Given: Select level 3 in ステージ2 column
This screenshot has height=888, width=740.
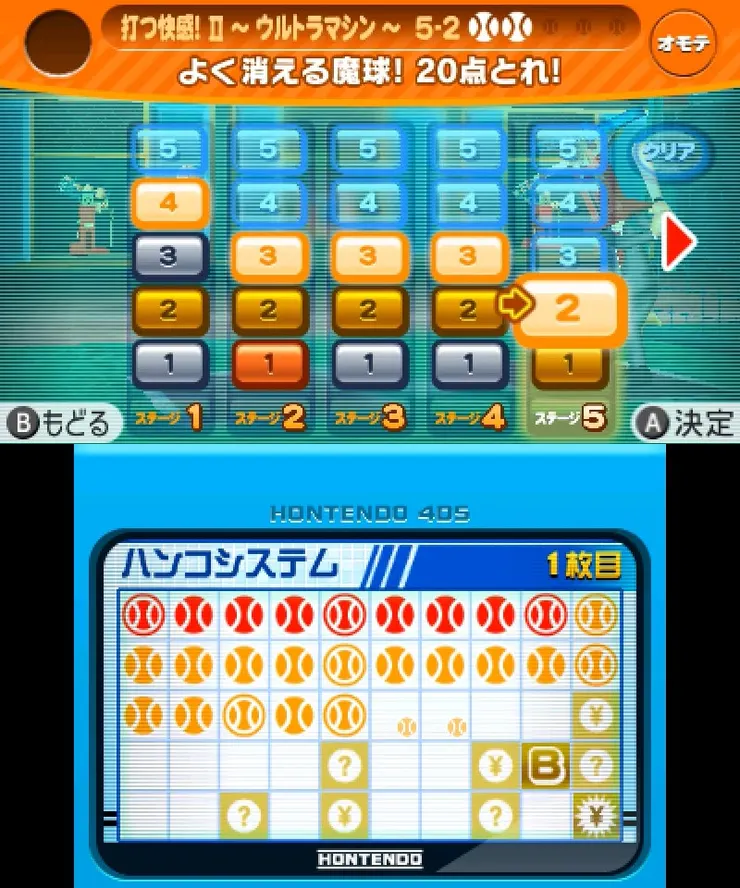Looking at the screenshot, I should (268, 257).
